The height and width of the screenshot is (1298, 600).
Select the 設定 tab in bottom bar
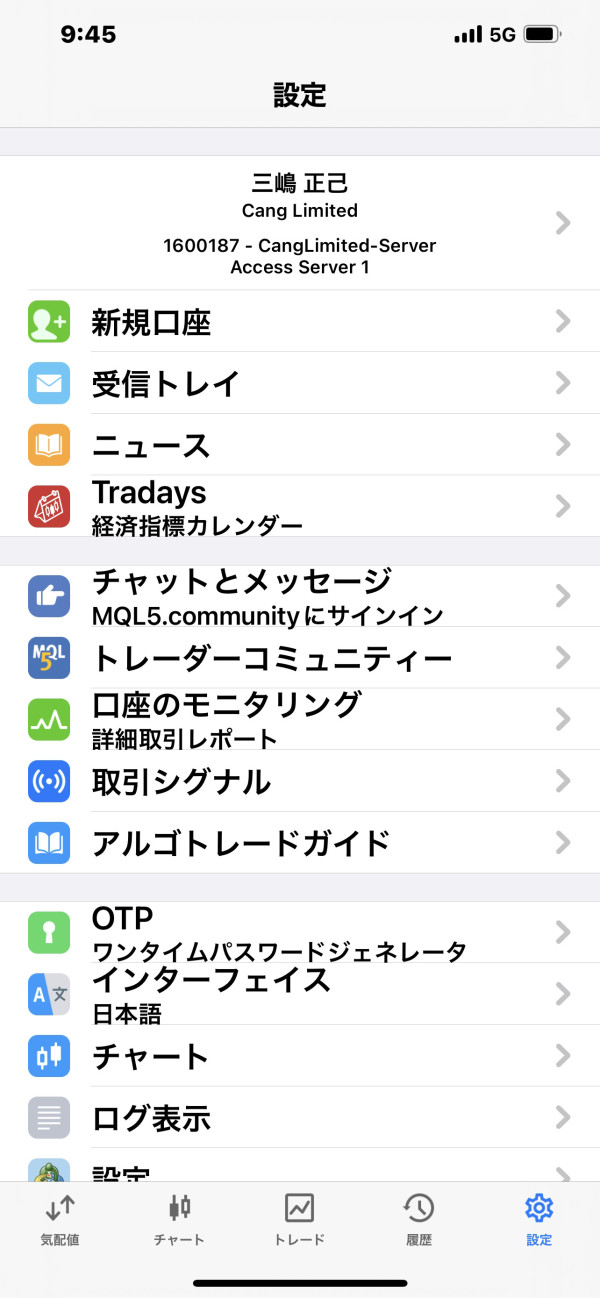pyautogui.click(x=539, y=1218)
